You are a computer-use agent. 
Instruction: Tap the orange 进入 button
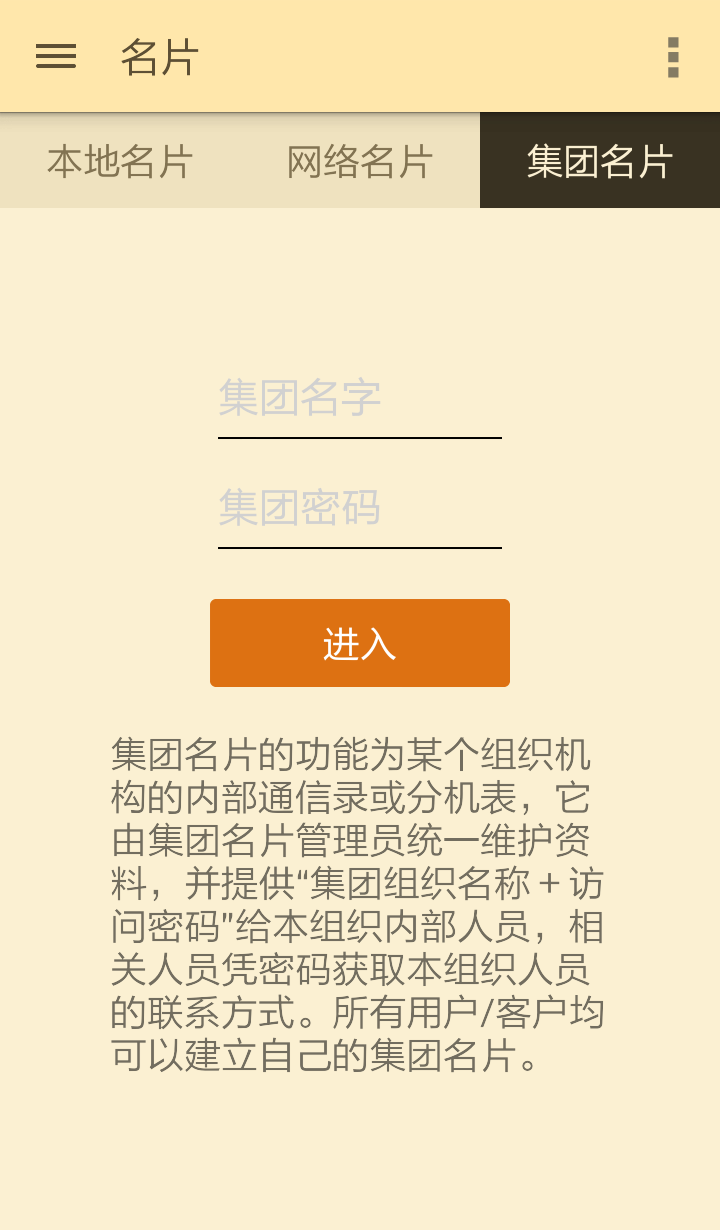point(360,643)
